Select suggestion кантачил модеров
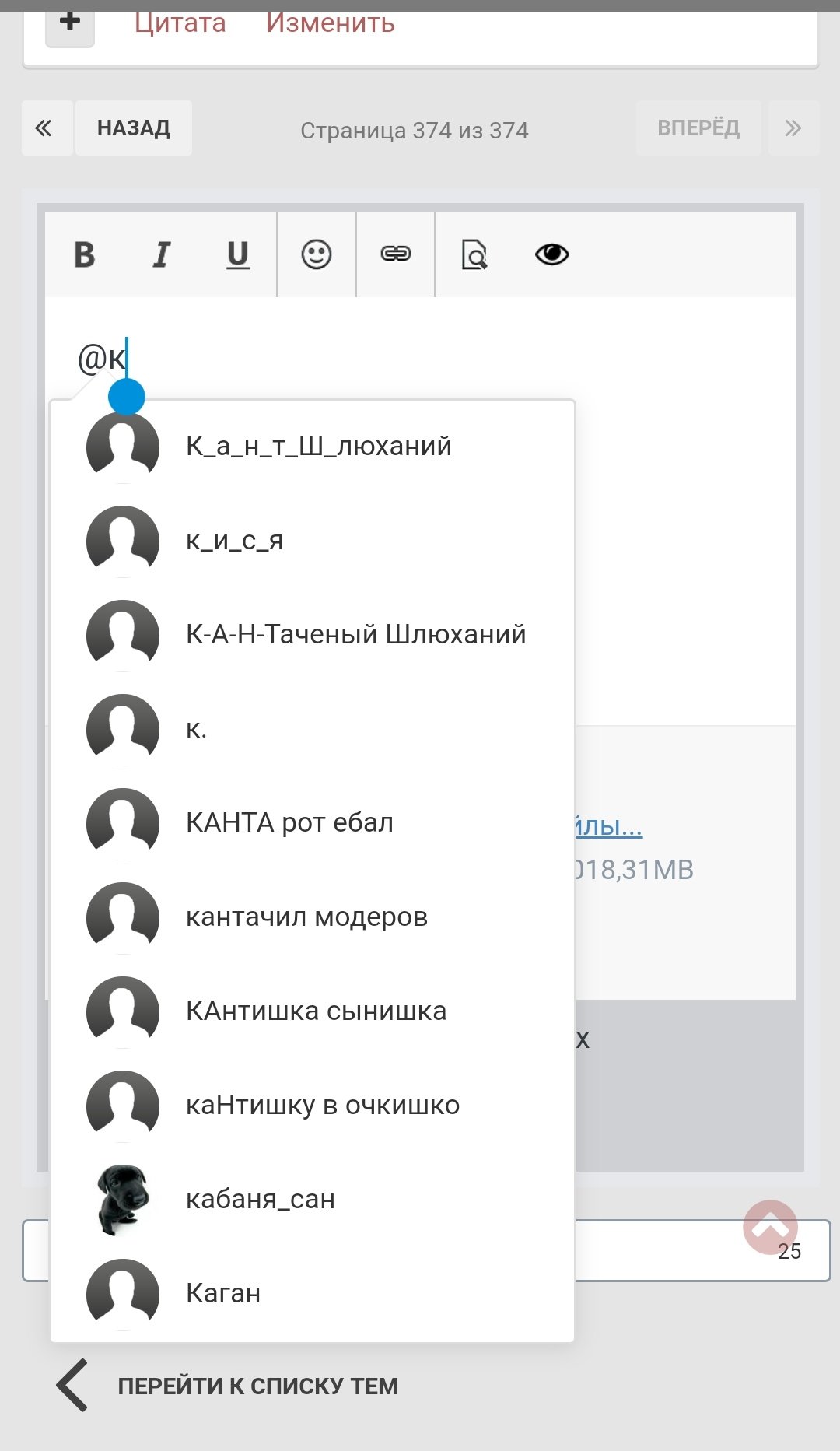The width and height of the screenshot is (840, 1451). [312, 917]
